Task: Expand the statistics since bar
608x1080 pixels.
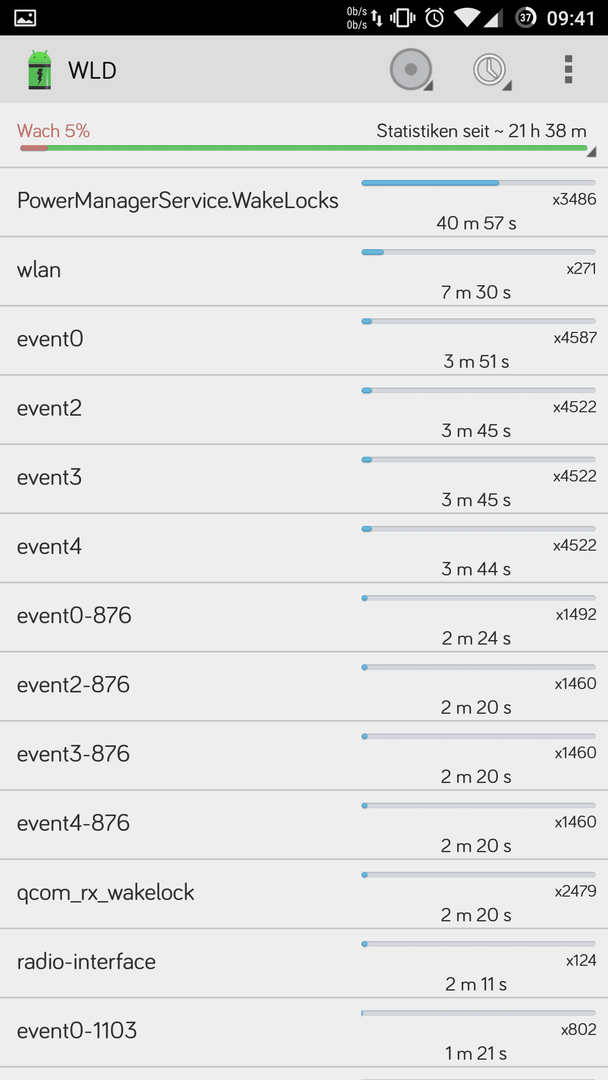Action: click(x=304, y=138)
